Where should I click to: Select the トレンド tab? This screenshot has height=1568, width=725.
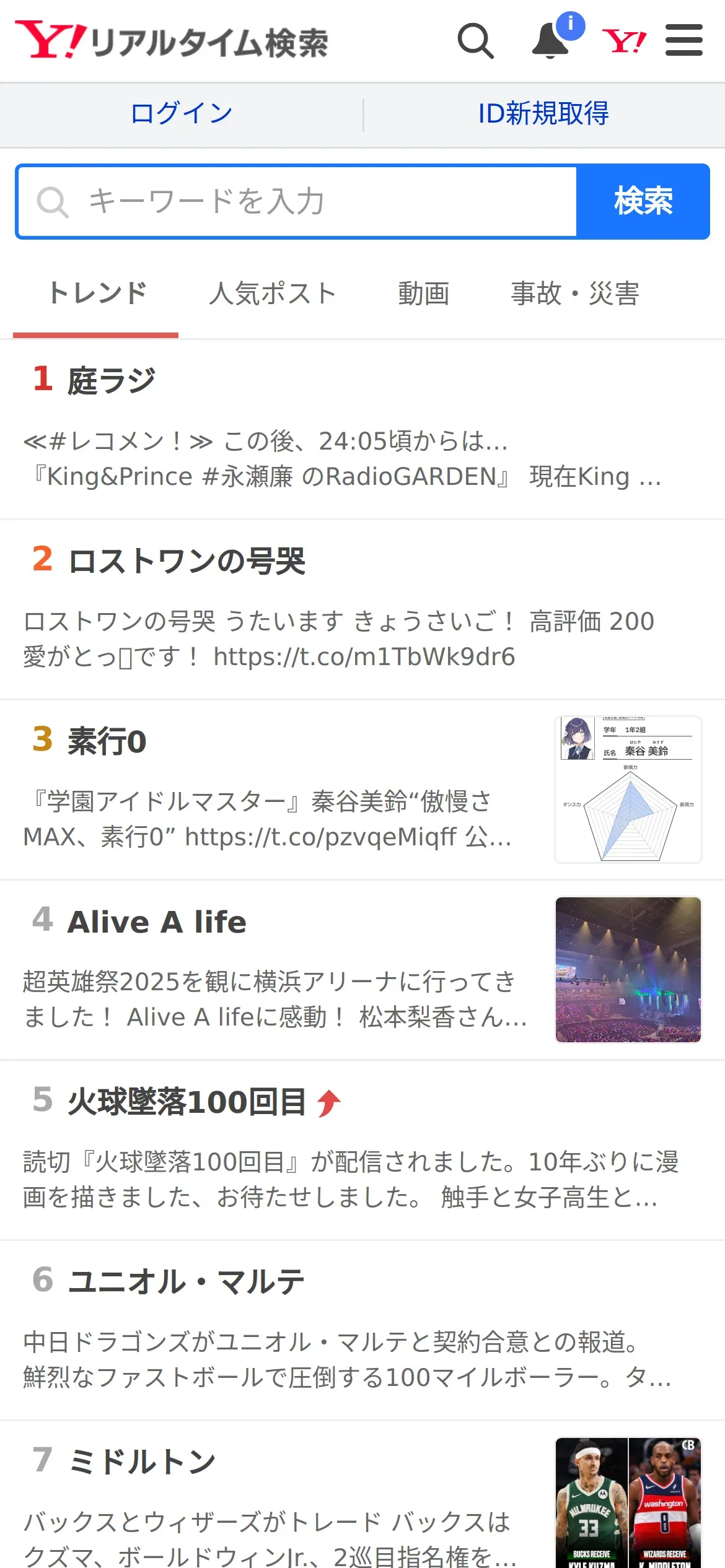(x=97, y=294)
